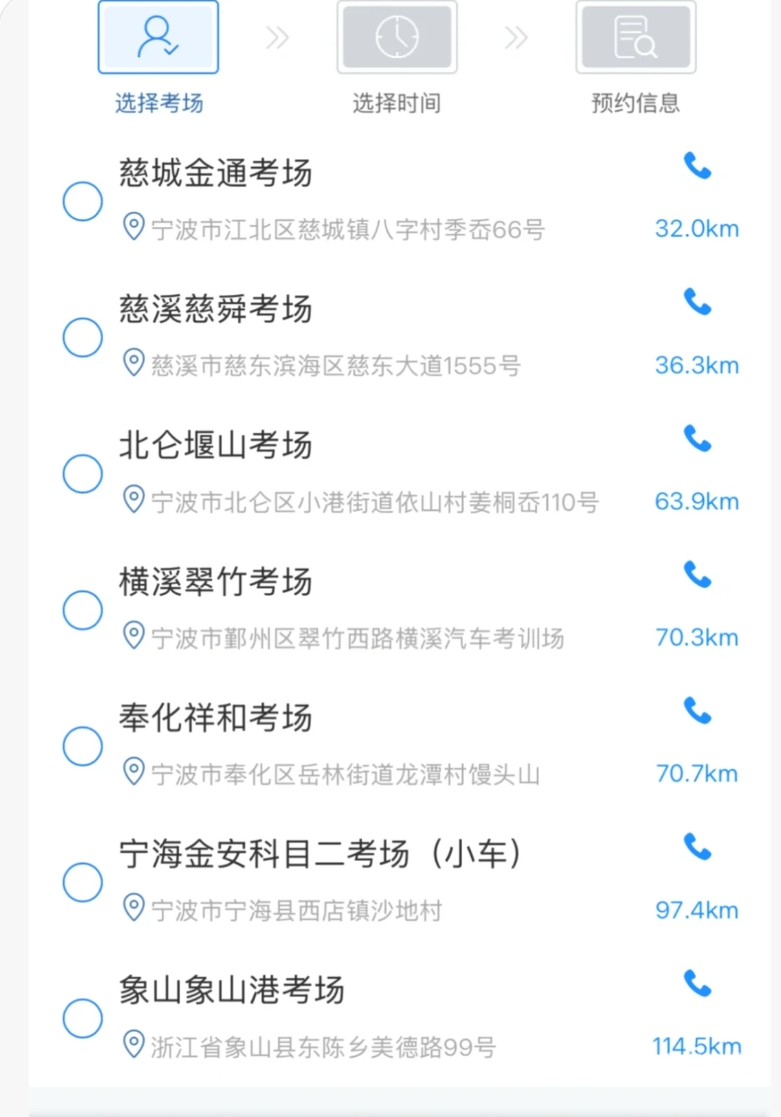Pick the 北仑堰山考场 radio option

pyautogui.click(x=83, y=474)
